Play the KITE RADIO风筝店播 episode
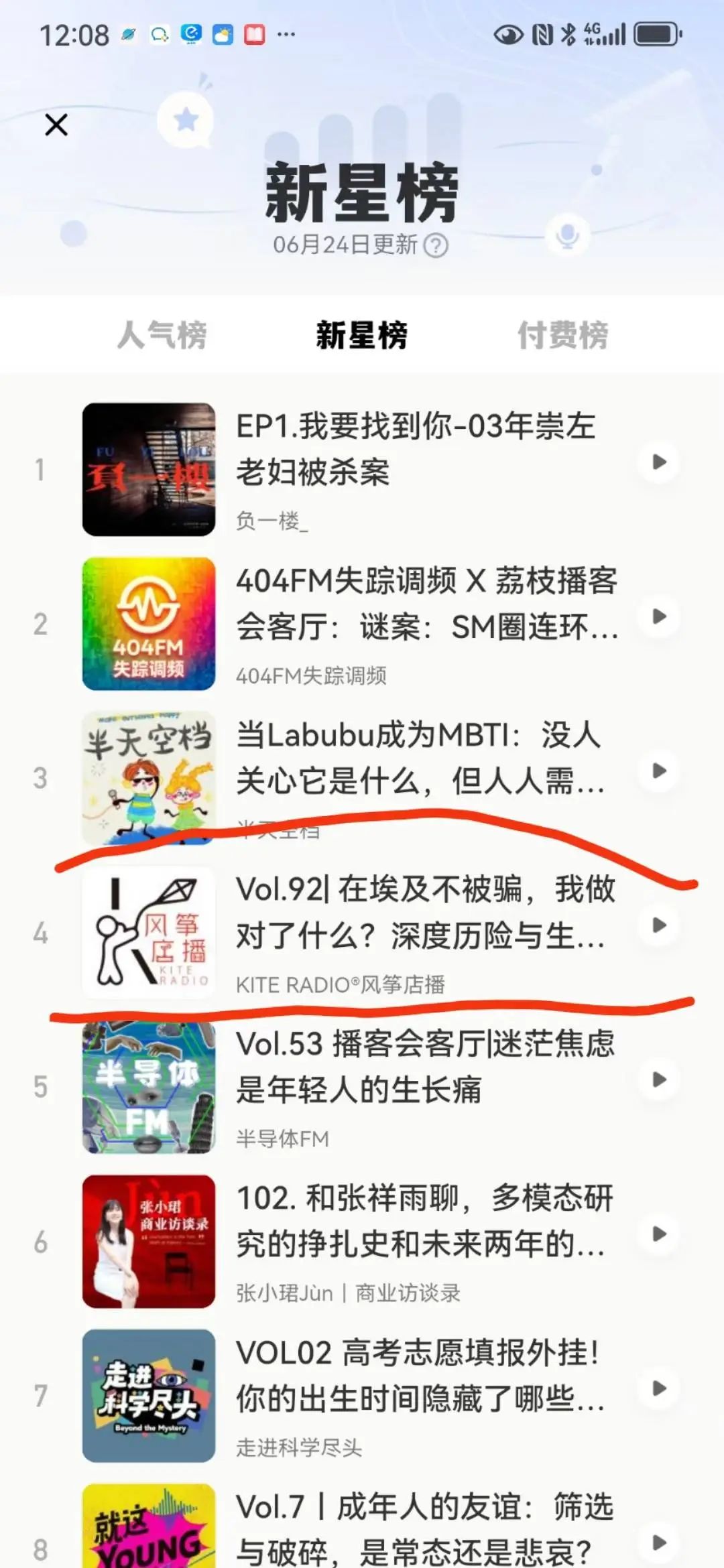Viewport: 724px width, 1568px height. 660,925
